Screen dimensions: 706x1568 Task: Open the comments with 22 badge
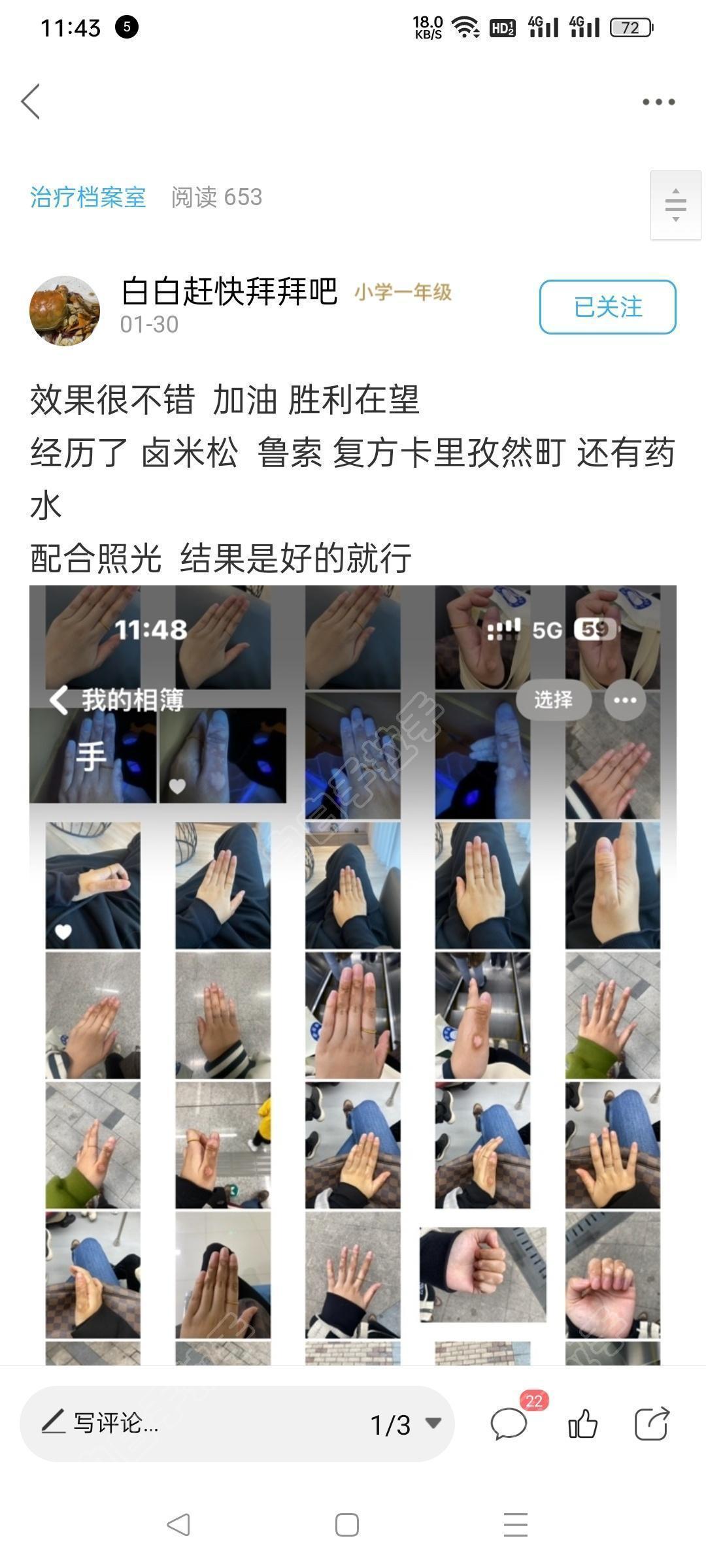[x=510, y=1424]
